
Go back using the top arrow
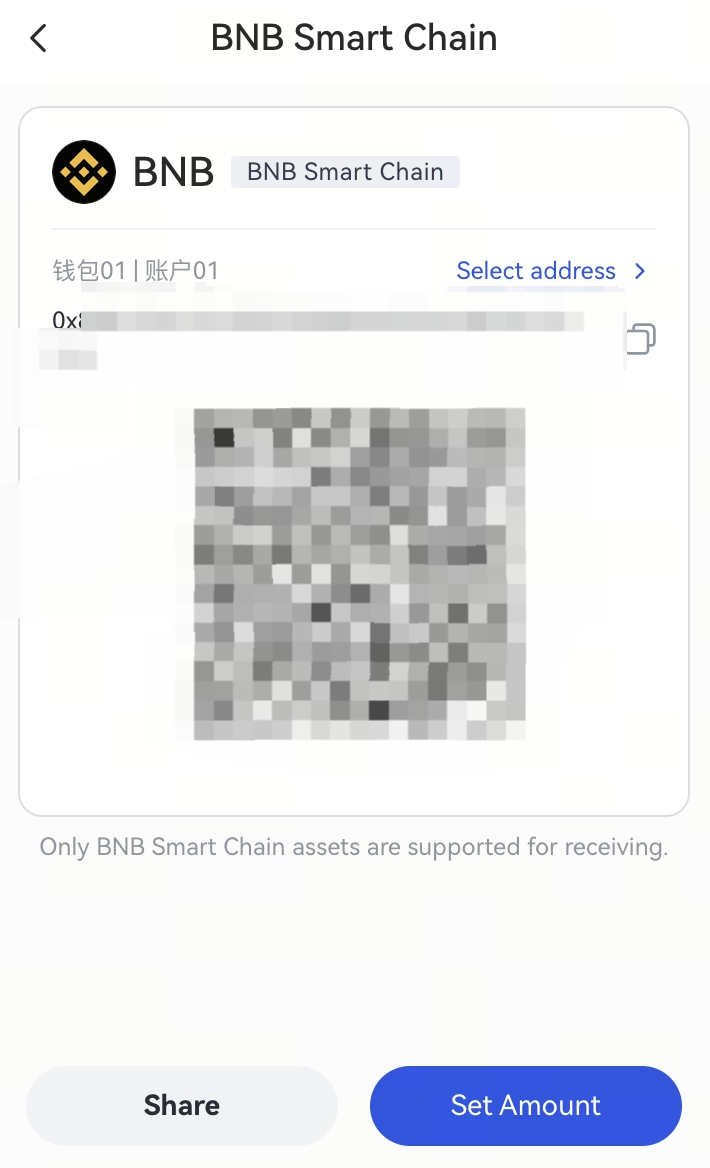coord(39,39)
